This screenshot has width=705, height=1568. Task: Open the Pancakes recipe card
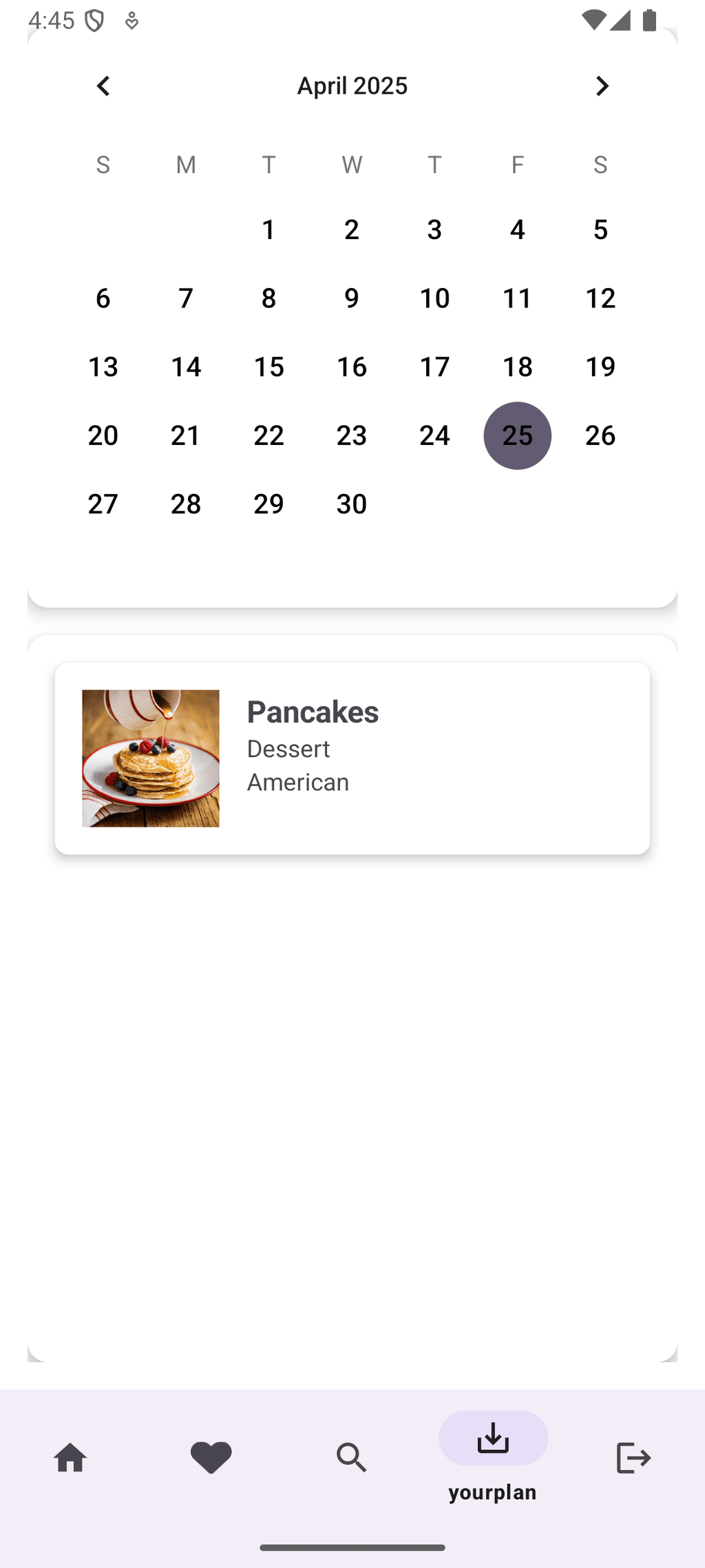(x=352, y=758)
